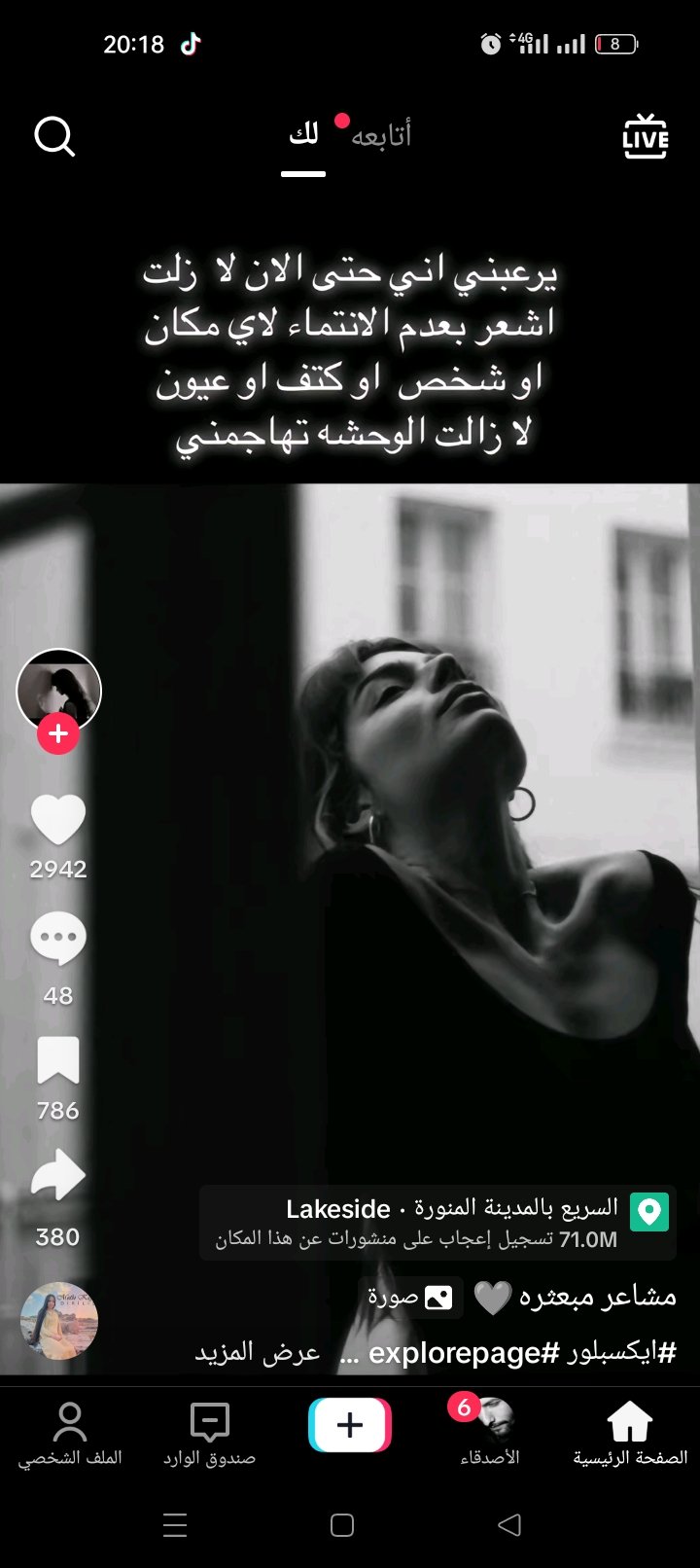Open the الملف الشخصي profile tab
Image resolution: width=700 pixels, height=1568 pixels.
coord(70,1433)
